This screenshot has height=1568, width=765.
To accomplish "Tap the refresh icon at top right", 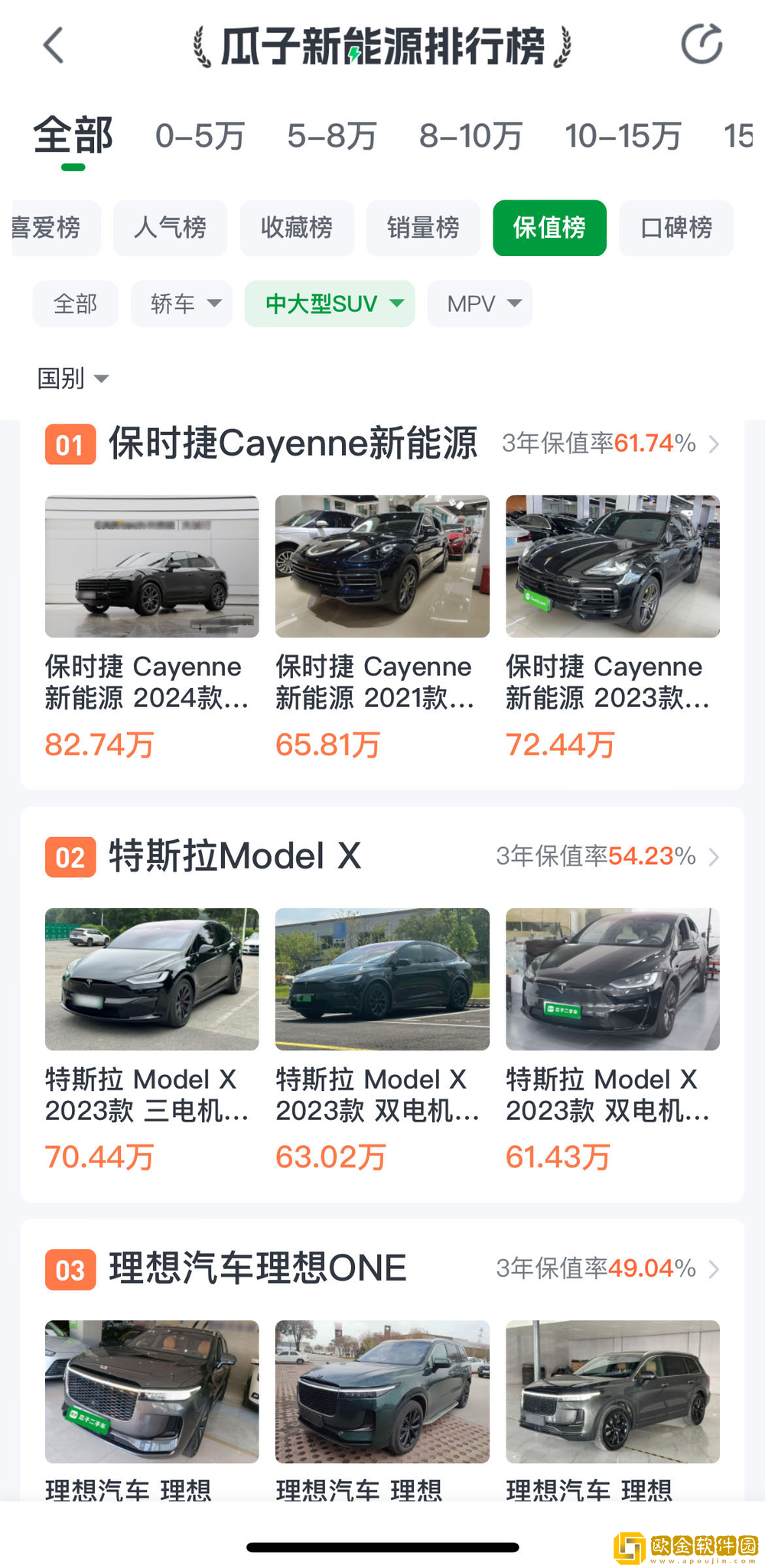I will coord(702,44).
